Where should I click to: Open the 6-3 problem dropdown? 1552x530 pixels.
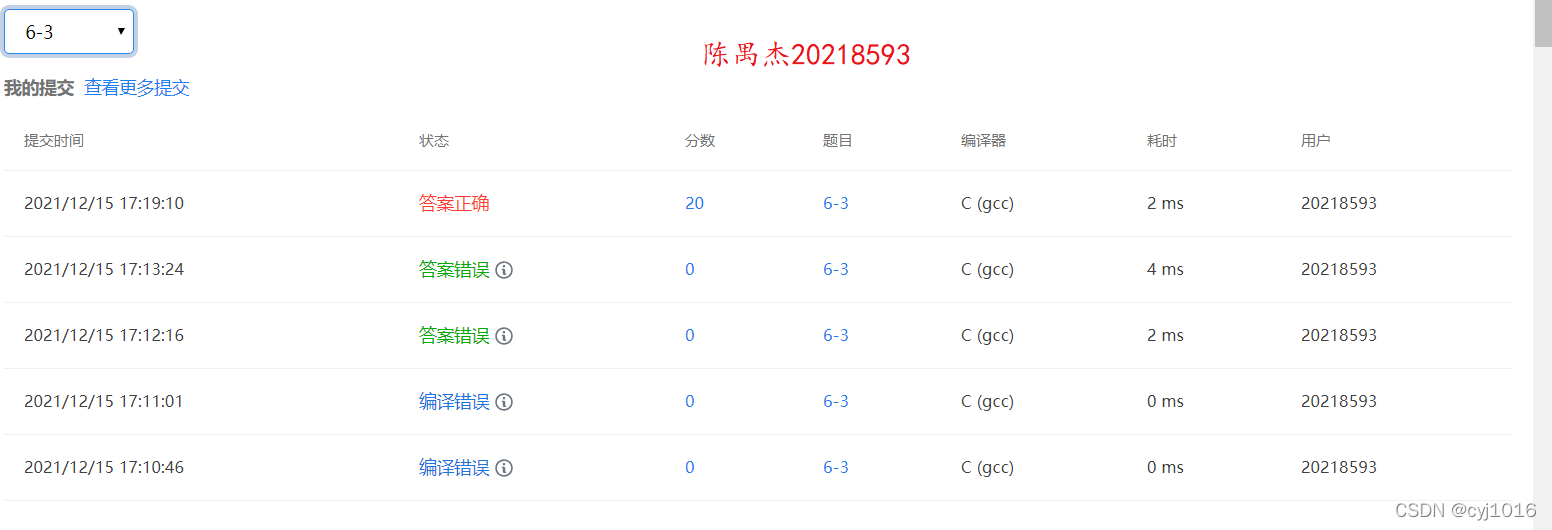click(x=69, y=32)
